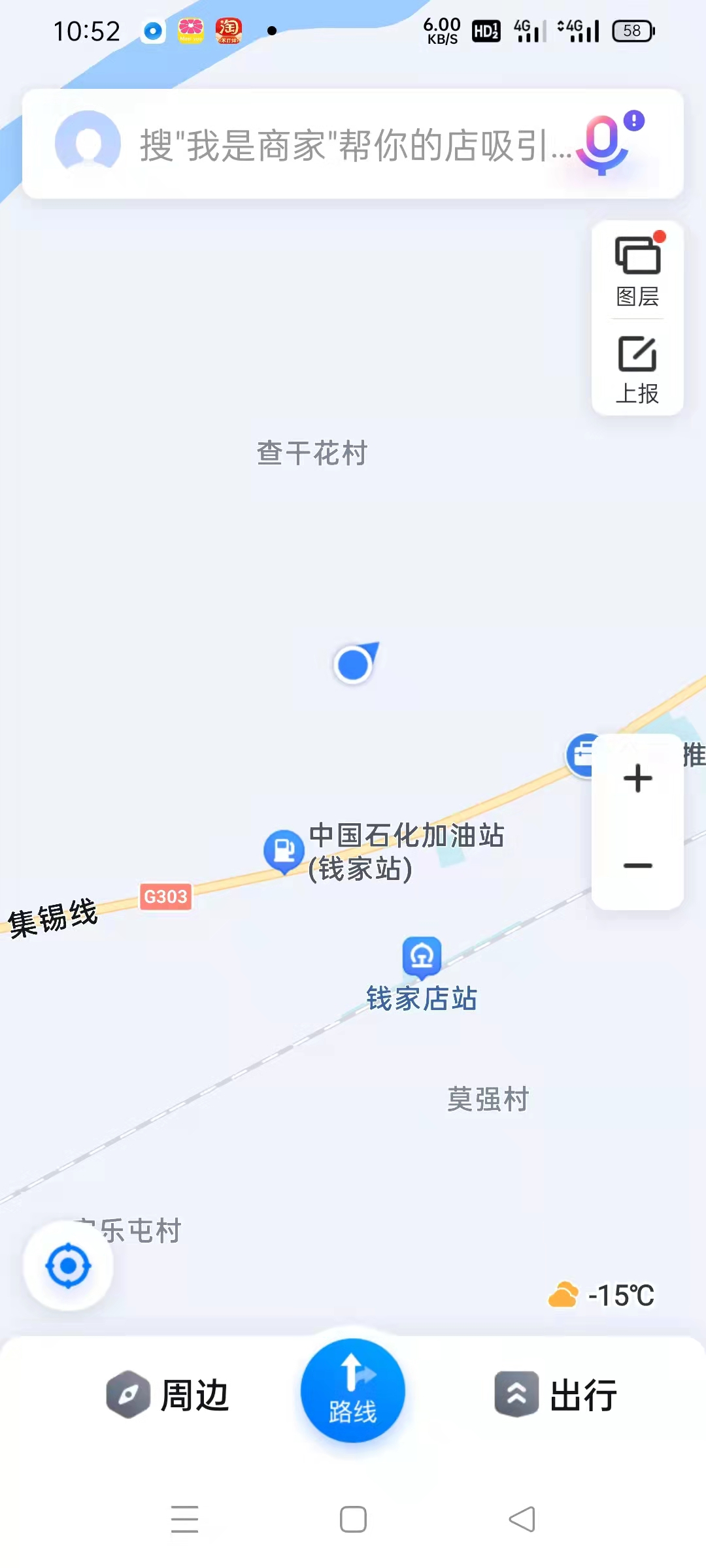The width and height of the screenshot is (706, 1568).
Task: View the -15℃ weather details
Action: (x=602, y=1295)
